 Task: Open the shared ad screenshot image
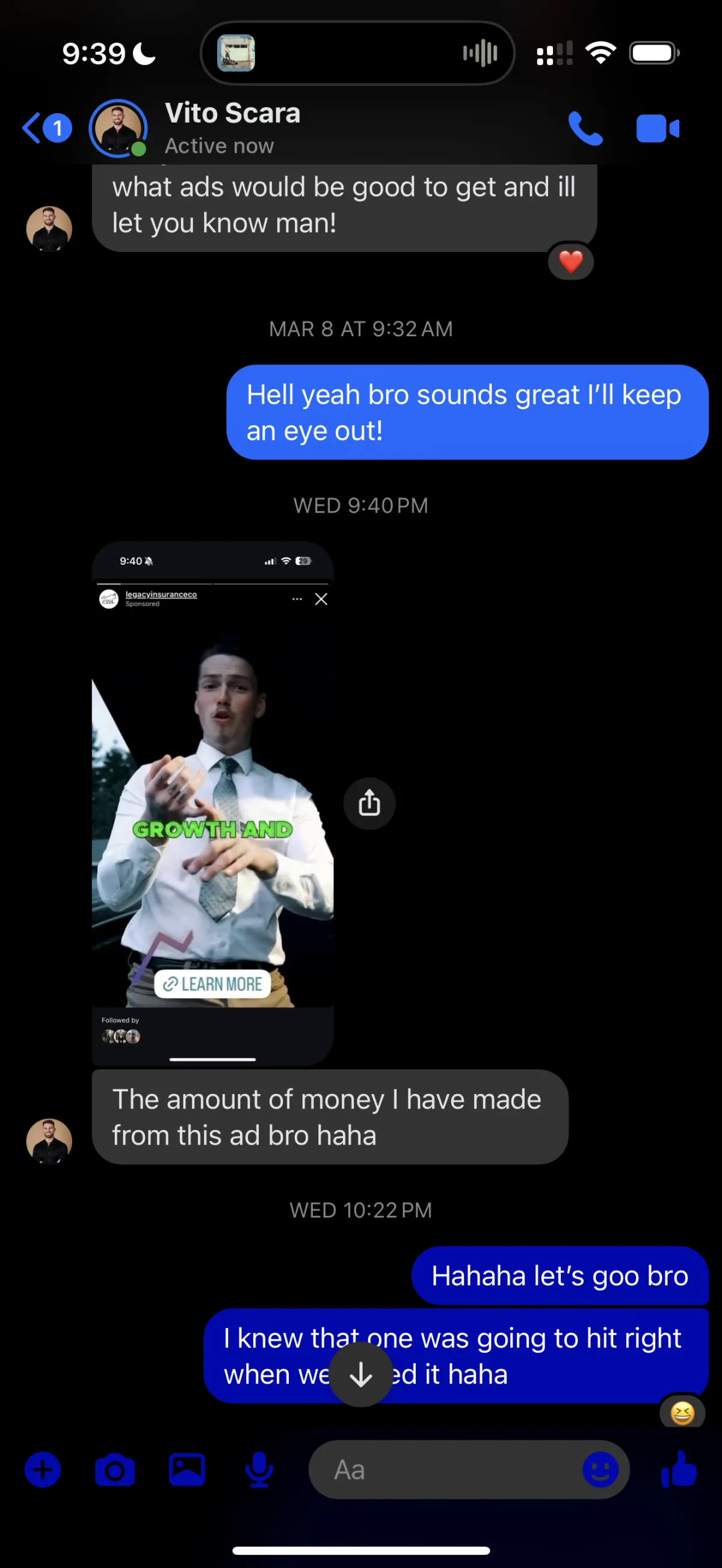[x=212, y=803]
